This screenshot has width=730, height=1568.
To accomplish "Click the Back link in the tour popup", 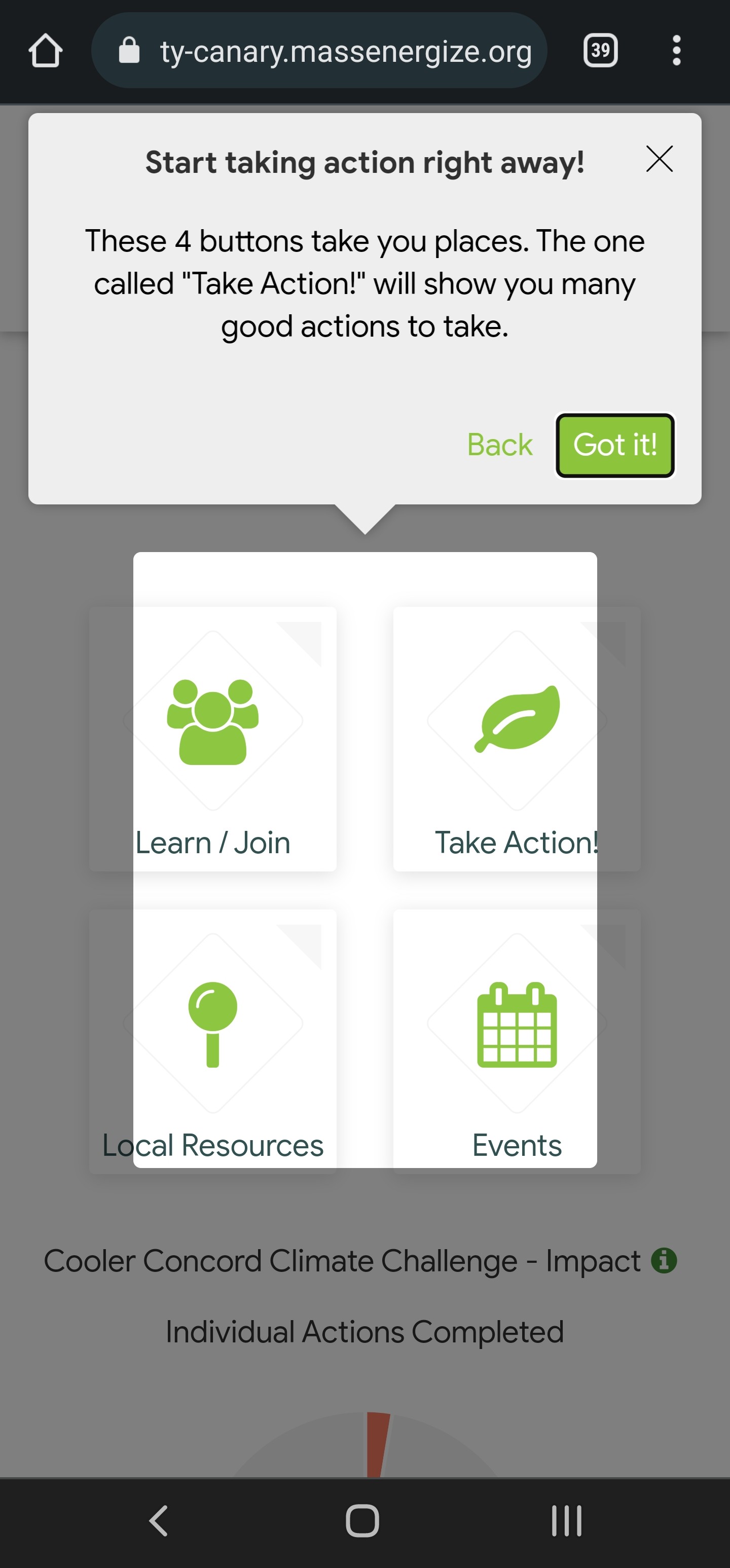I will pyautogui.click(x=499, y=445).
